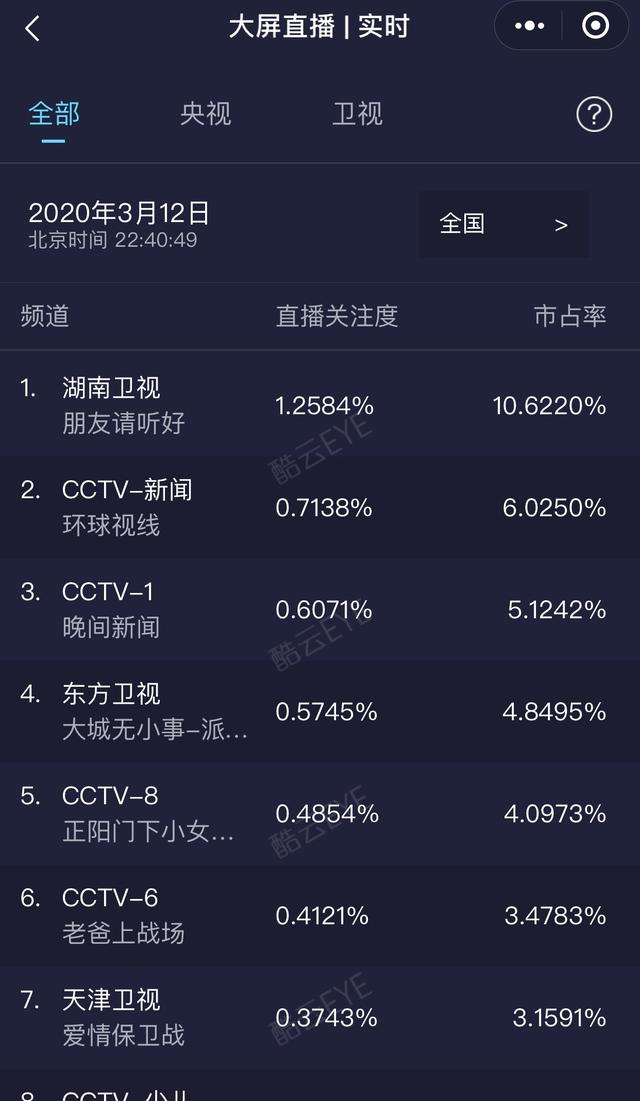Go back using the top-left arrow

pyautogui.click(x=32, y=28)
